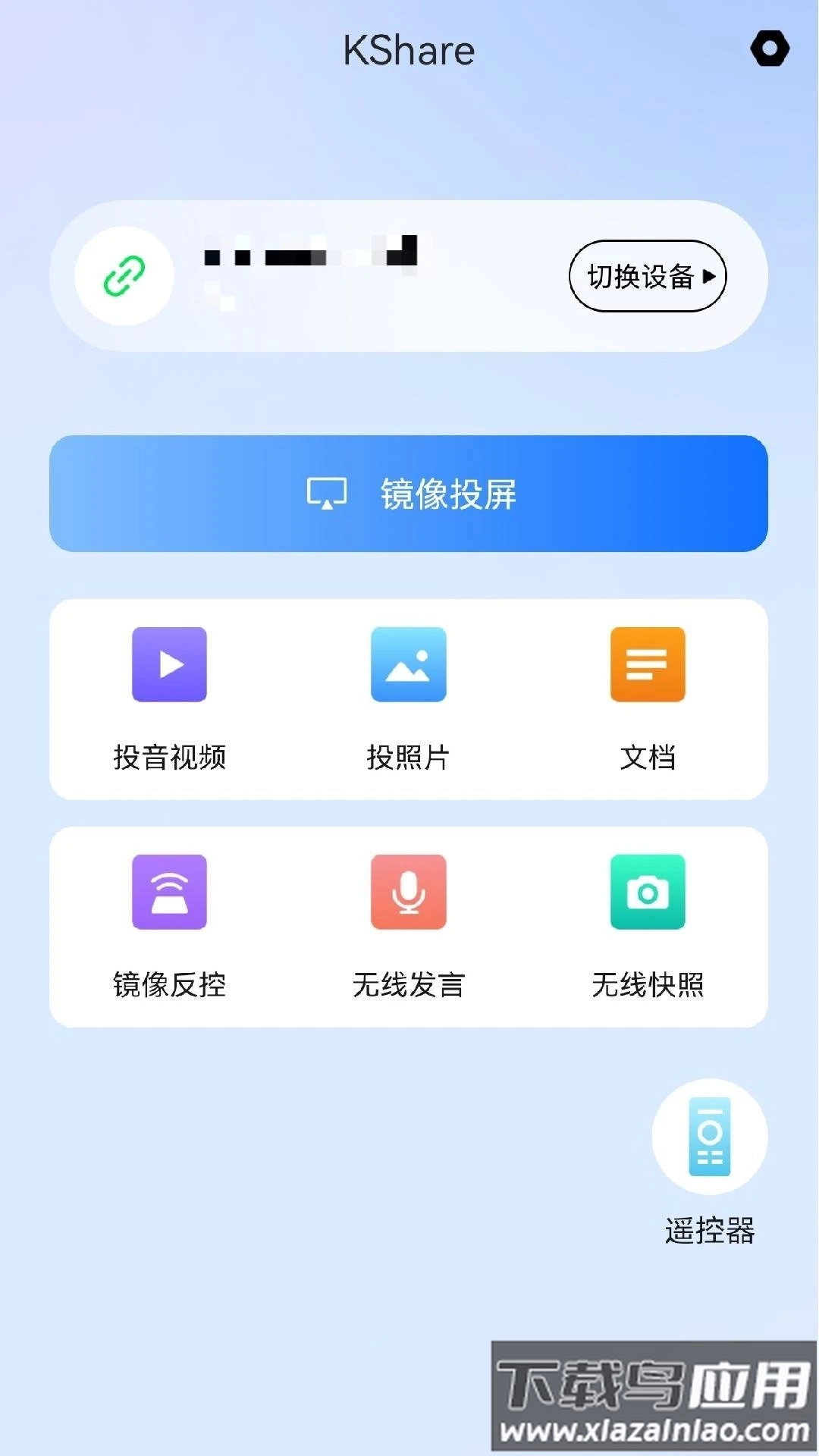Open the 投音视频 media casting tool
Screen dimensions: 819x1456
click(168, 664)
